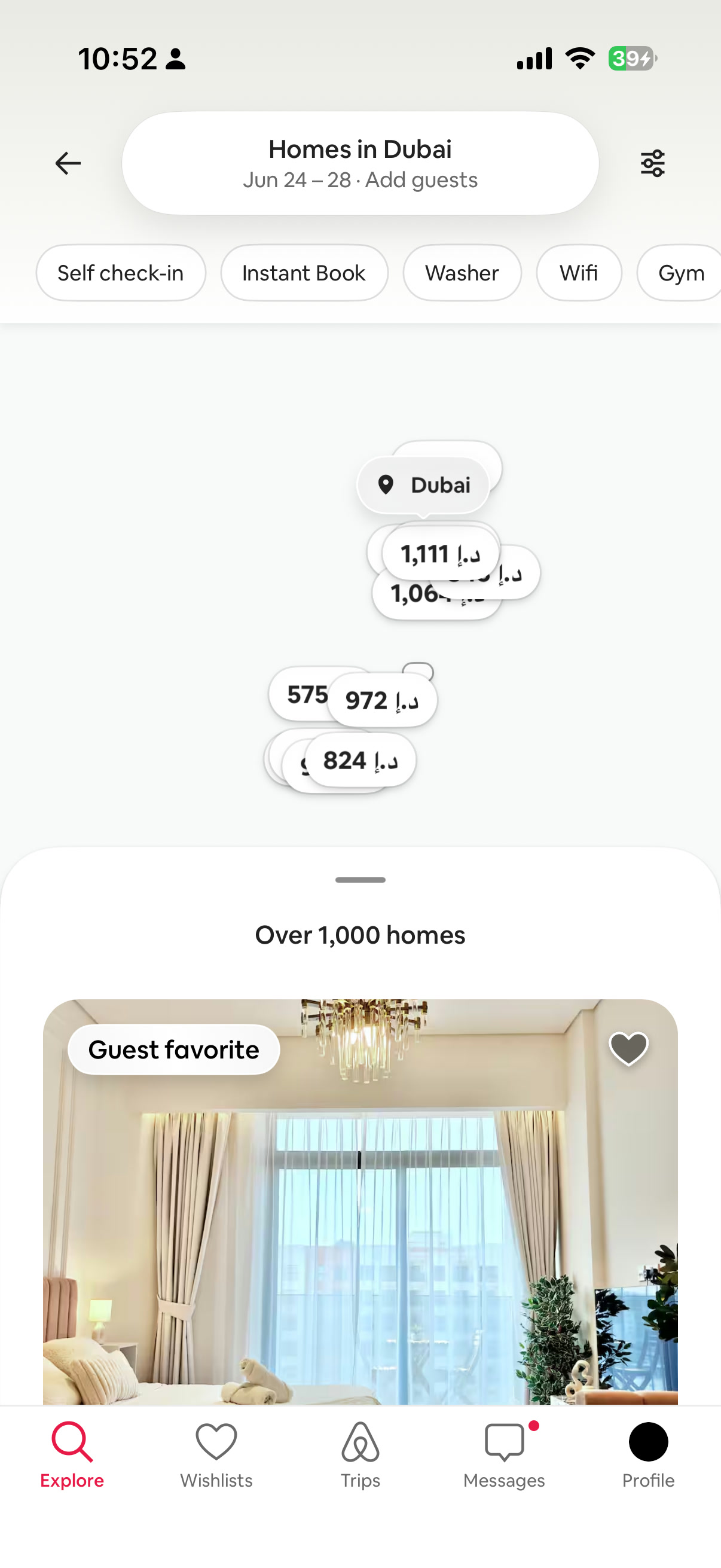Select the 824 price marker on map
This screenshot has height=1568, width=721.
(x=360, y=760)
